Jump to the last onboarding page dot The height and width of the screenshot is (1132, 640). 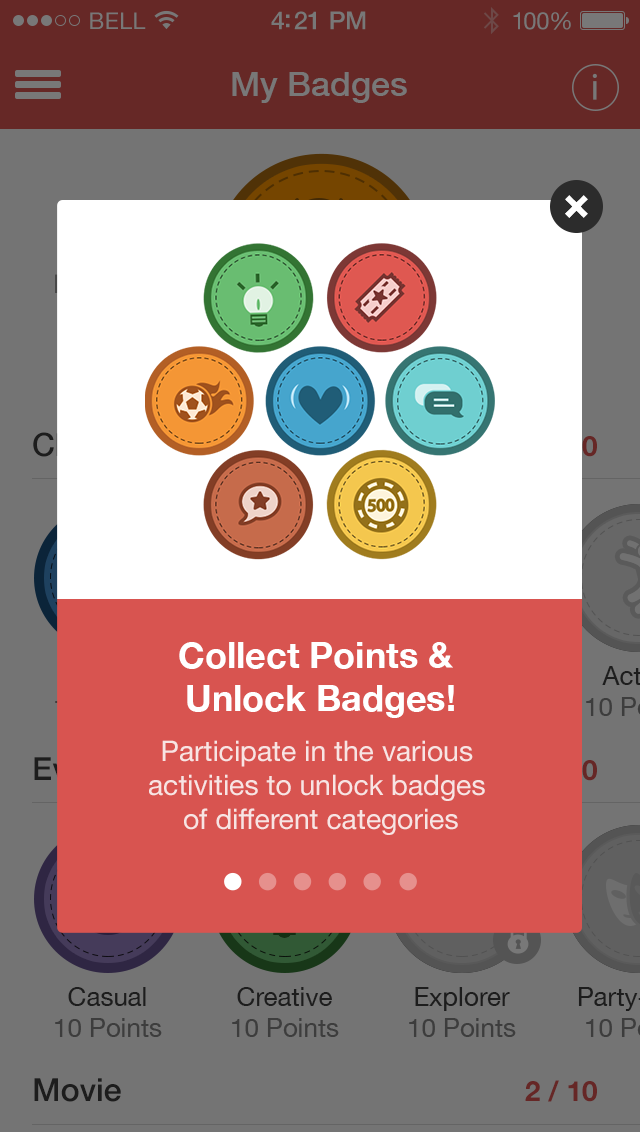pos(408,881)
